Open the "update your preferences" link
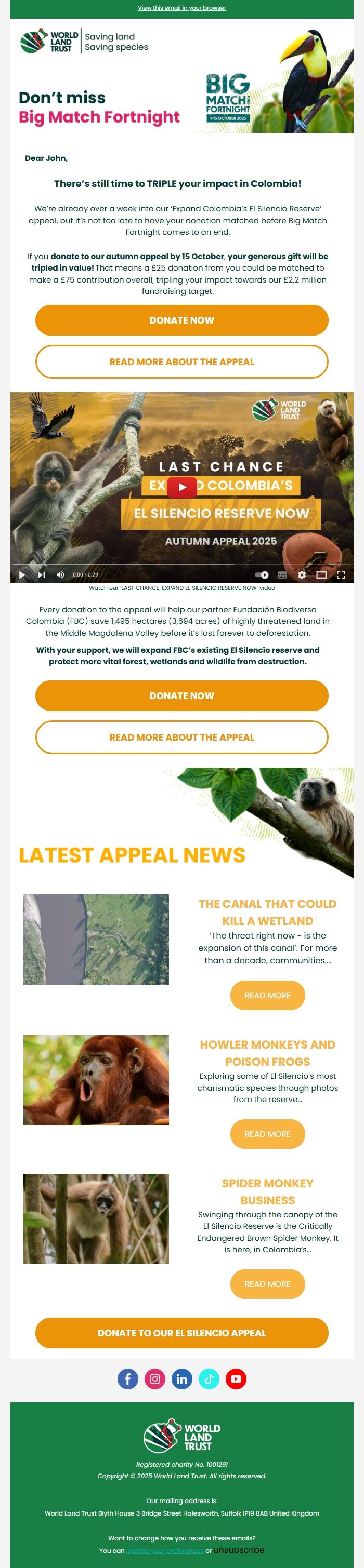364x1568 pixels. pos(165,1550)
